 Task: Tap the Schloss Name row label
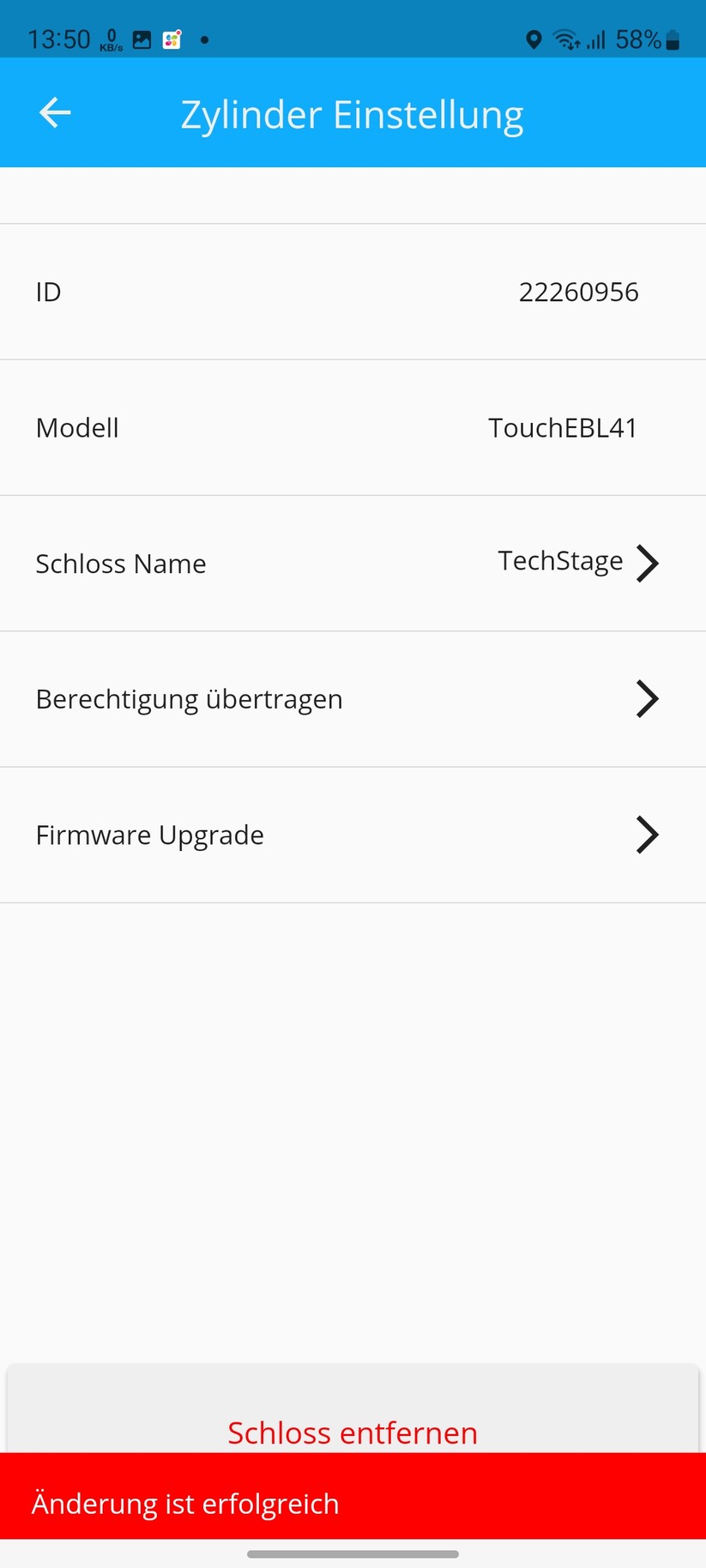121,563
